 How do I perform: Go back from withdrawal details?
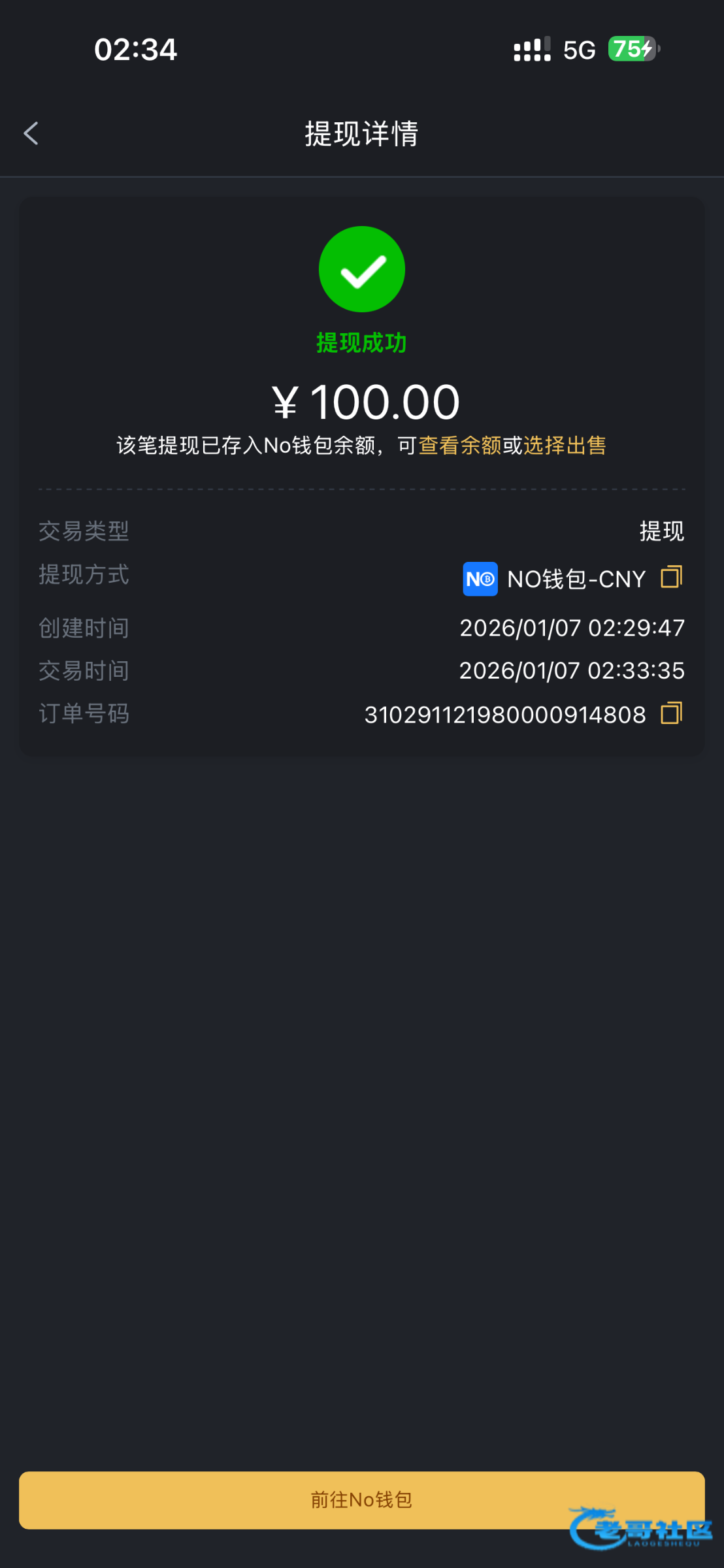coord(31,133)
